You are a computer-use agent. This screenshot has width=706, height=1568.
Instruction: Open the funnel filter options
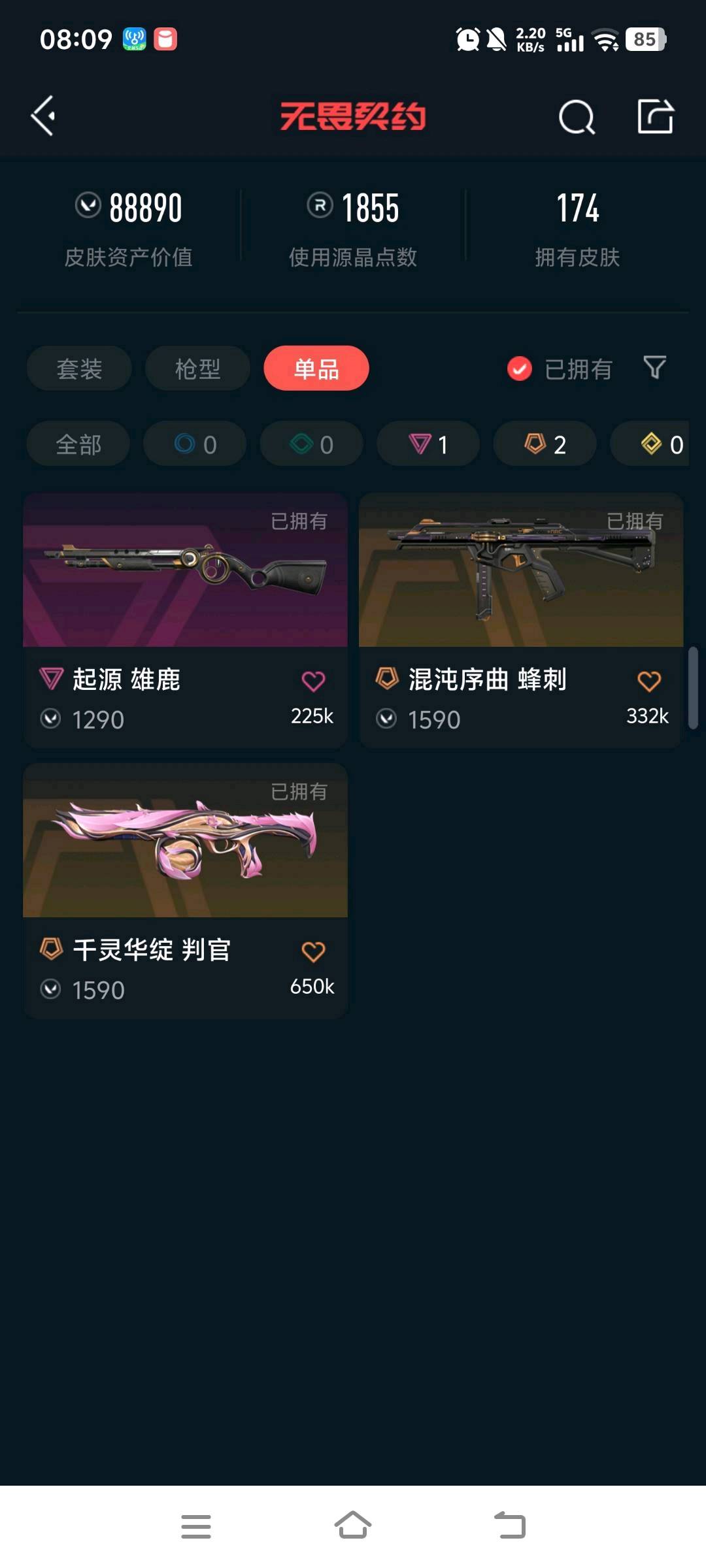point(654,368)
